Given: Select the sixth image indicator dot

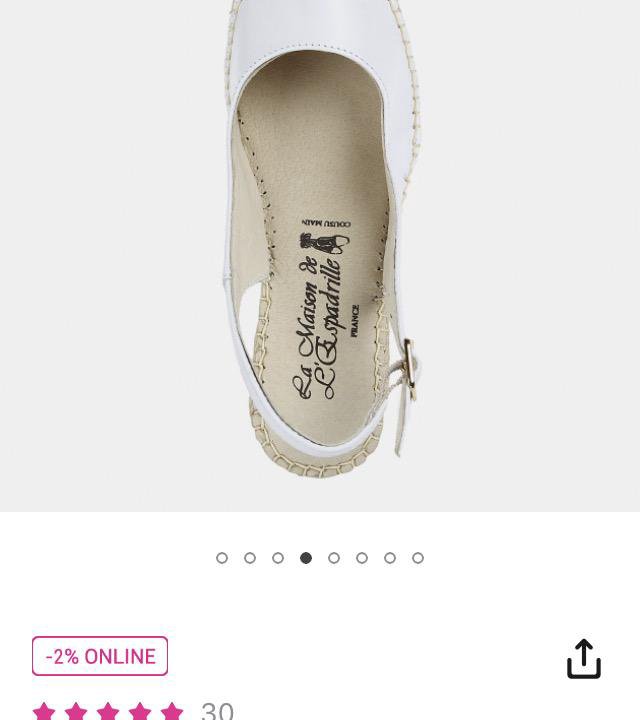Looking at the screenshot, I should click(x=362, y=558).
